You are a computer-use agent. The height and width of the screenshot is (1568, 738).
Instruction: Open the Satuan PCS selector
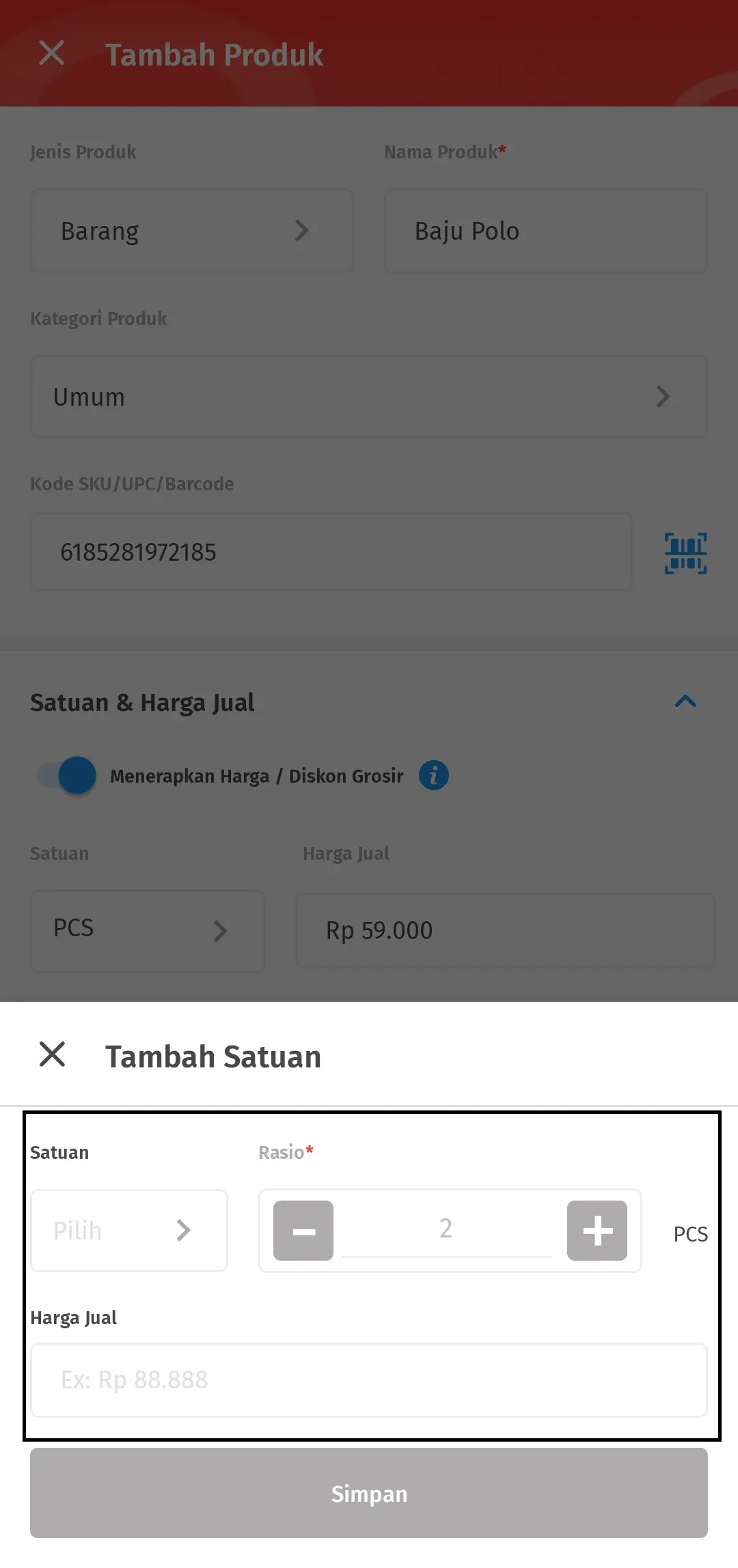pyautogui.click(x=147, y=931)
